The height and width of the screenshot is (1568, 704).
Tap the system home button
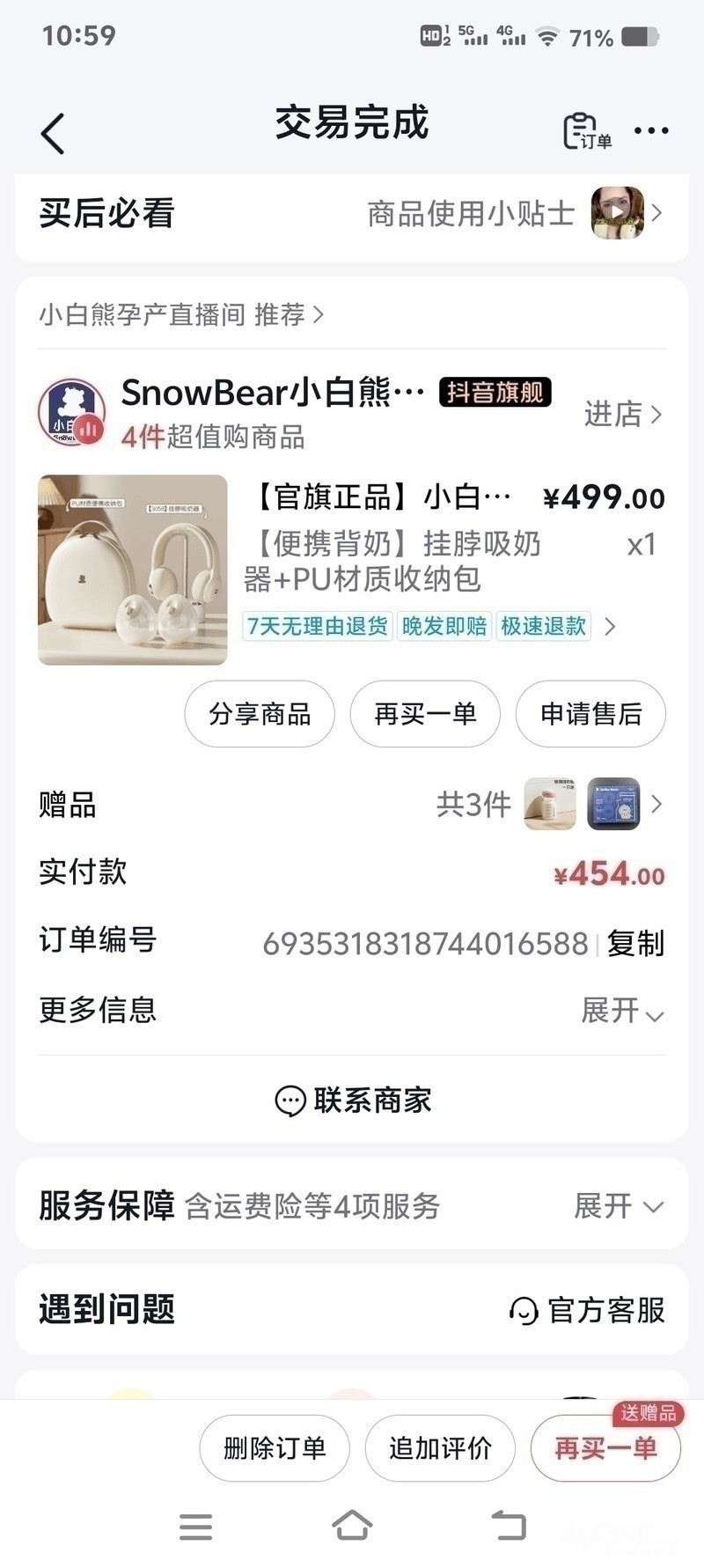(x=352, y=1525)
